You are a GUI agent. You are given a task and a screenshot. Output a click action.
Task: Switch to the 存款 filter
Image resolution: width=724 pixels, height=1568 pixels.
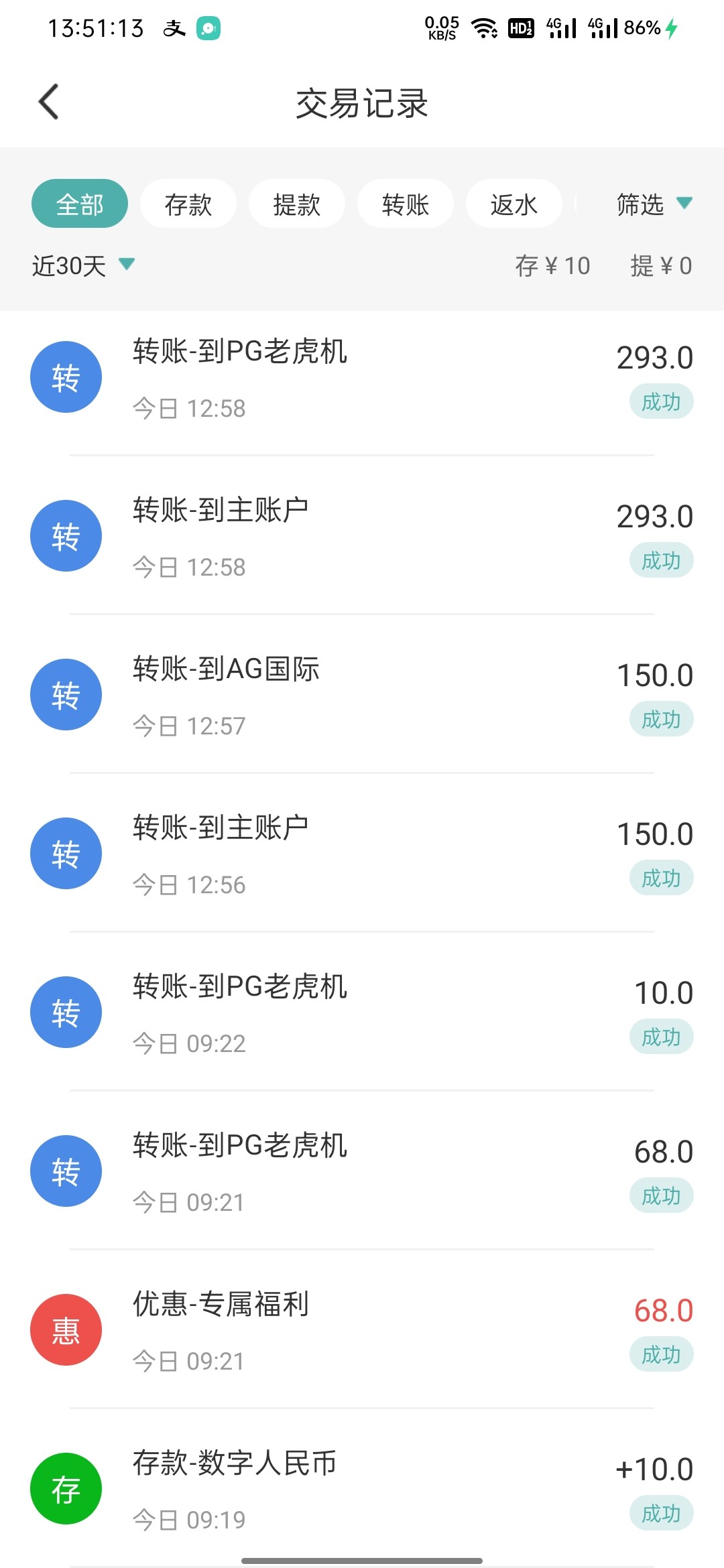188,204
